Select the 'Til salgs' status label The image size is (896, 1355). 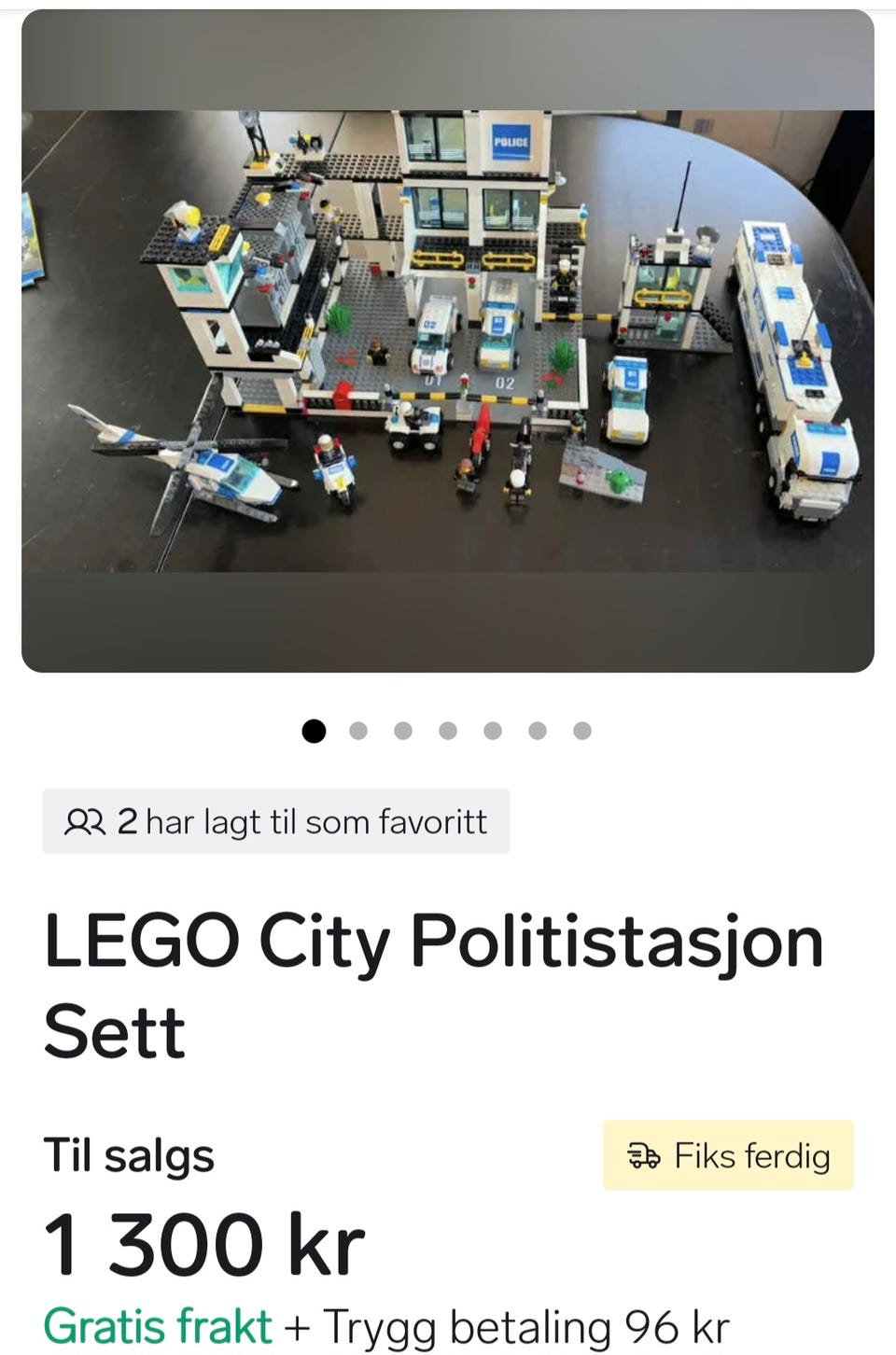[x=130, y=1154]
